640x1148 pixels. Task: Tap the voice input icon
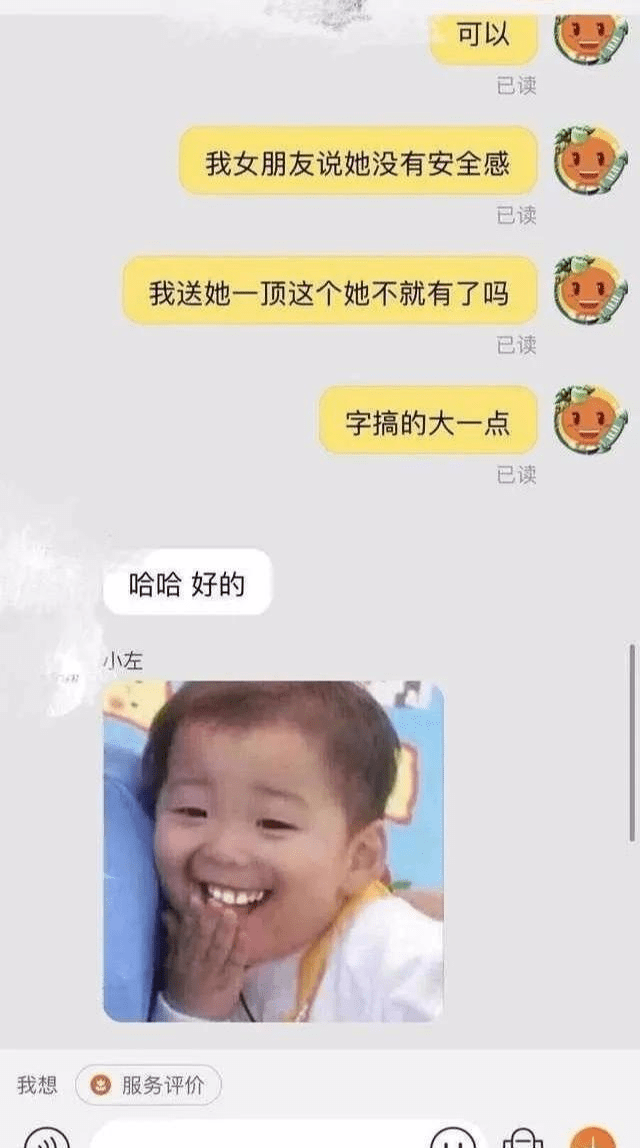tap(46, 1138)
